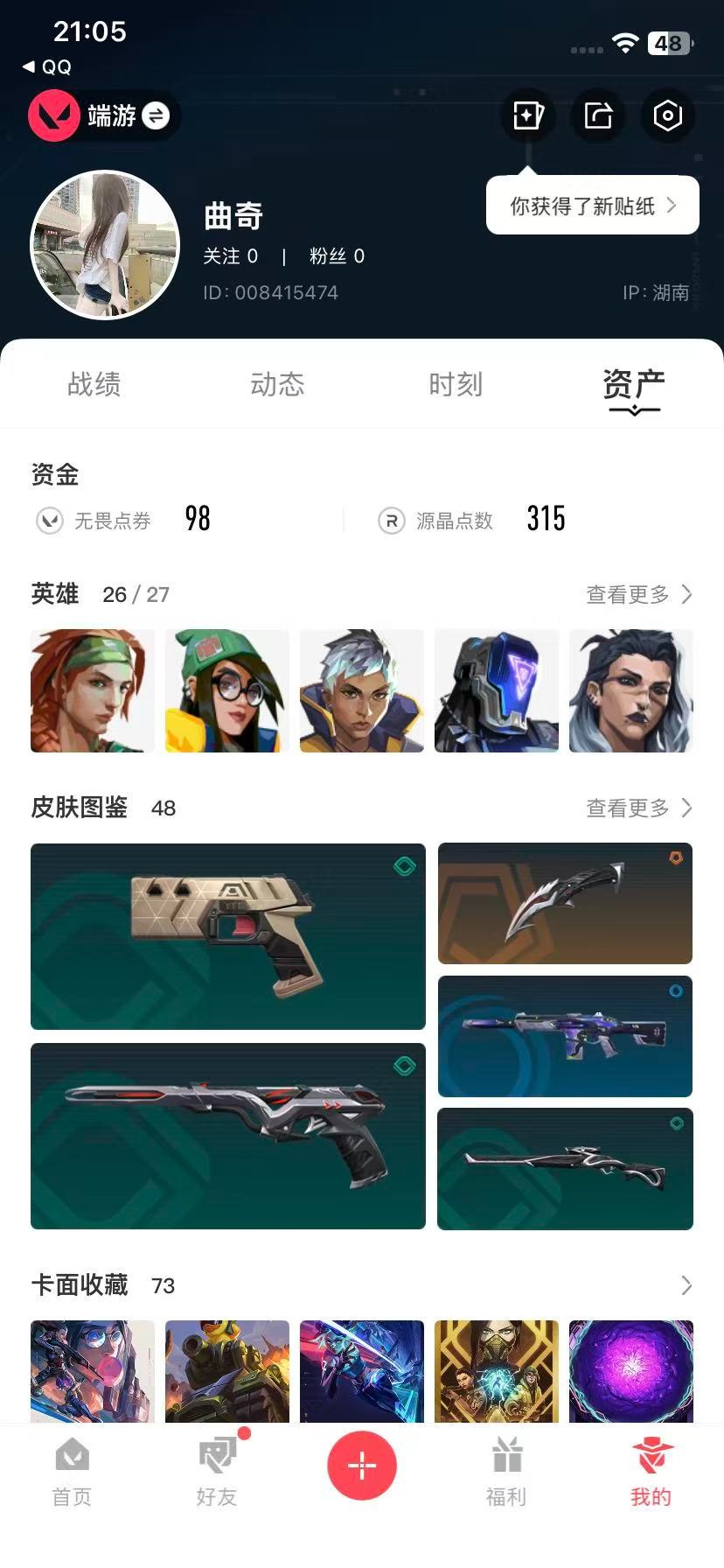Open the beige pistol skin card
This screenshot has width=724, height=1568.
(x=227, y=936)
